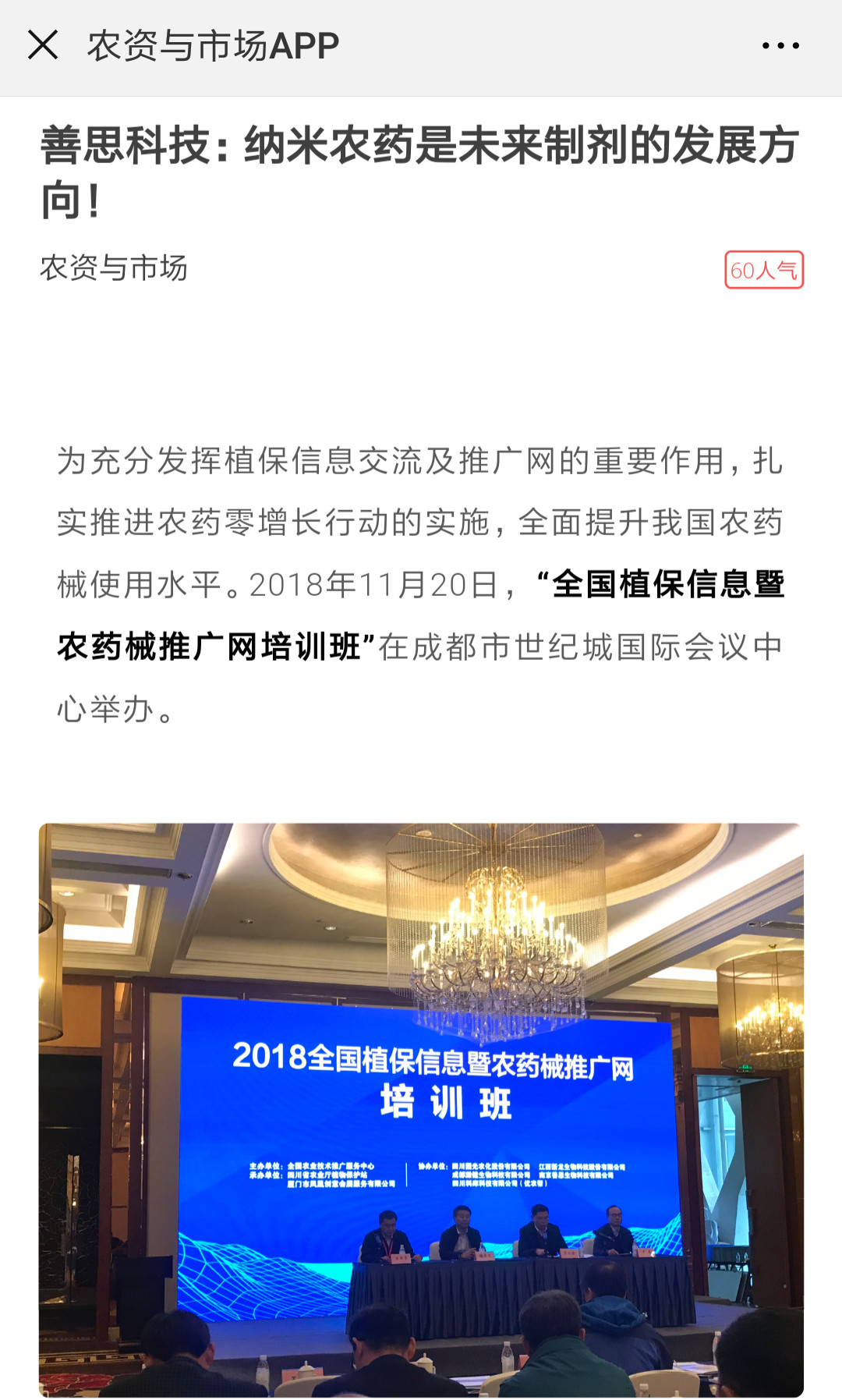This screenshot has height=1400, width=842.
Task: Open the three-dot overflow menu
Action: point(780,46)
